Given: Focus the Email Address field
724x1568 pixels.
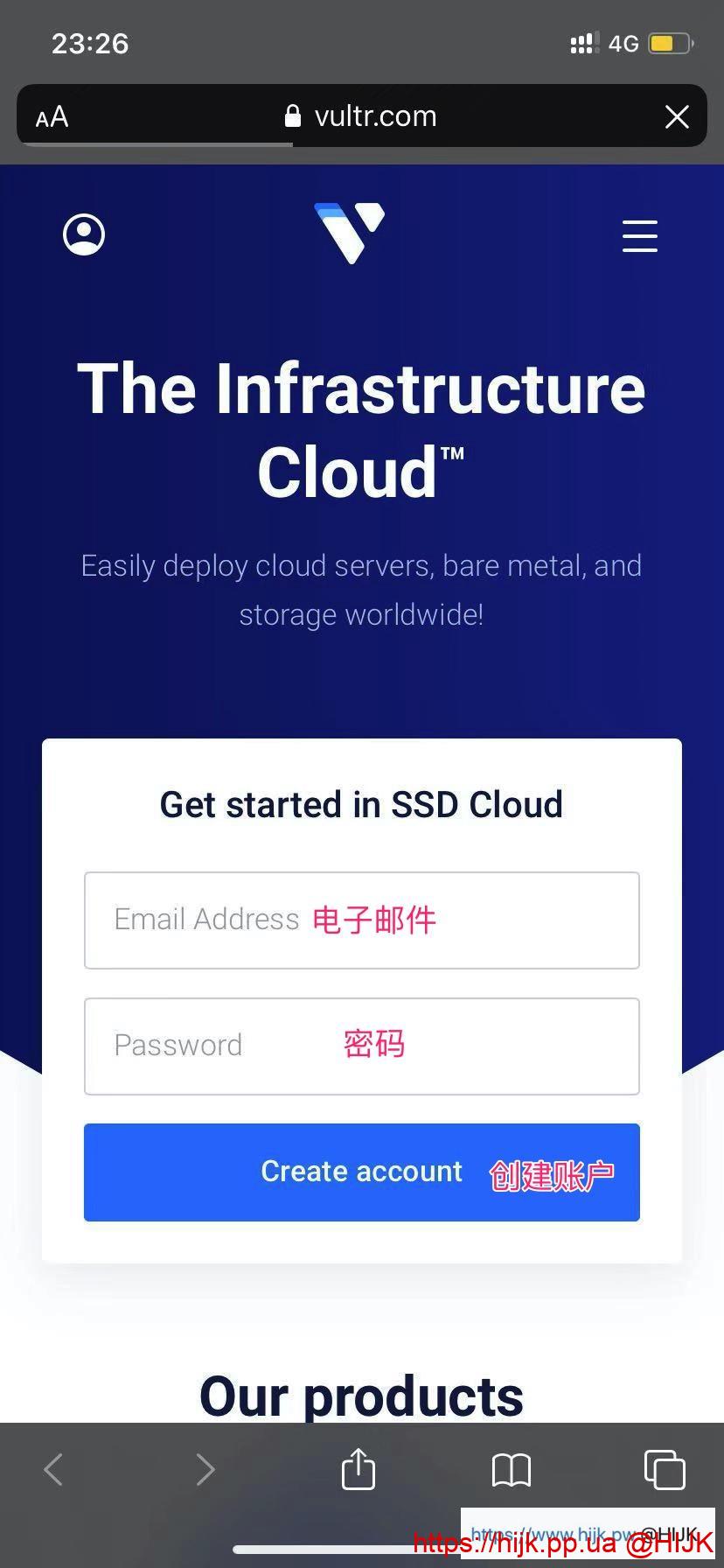Looking at the screenshot, I should pyautogui.click(x=362, y=920).
